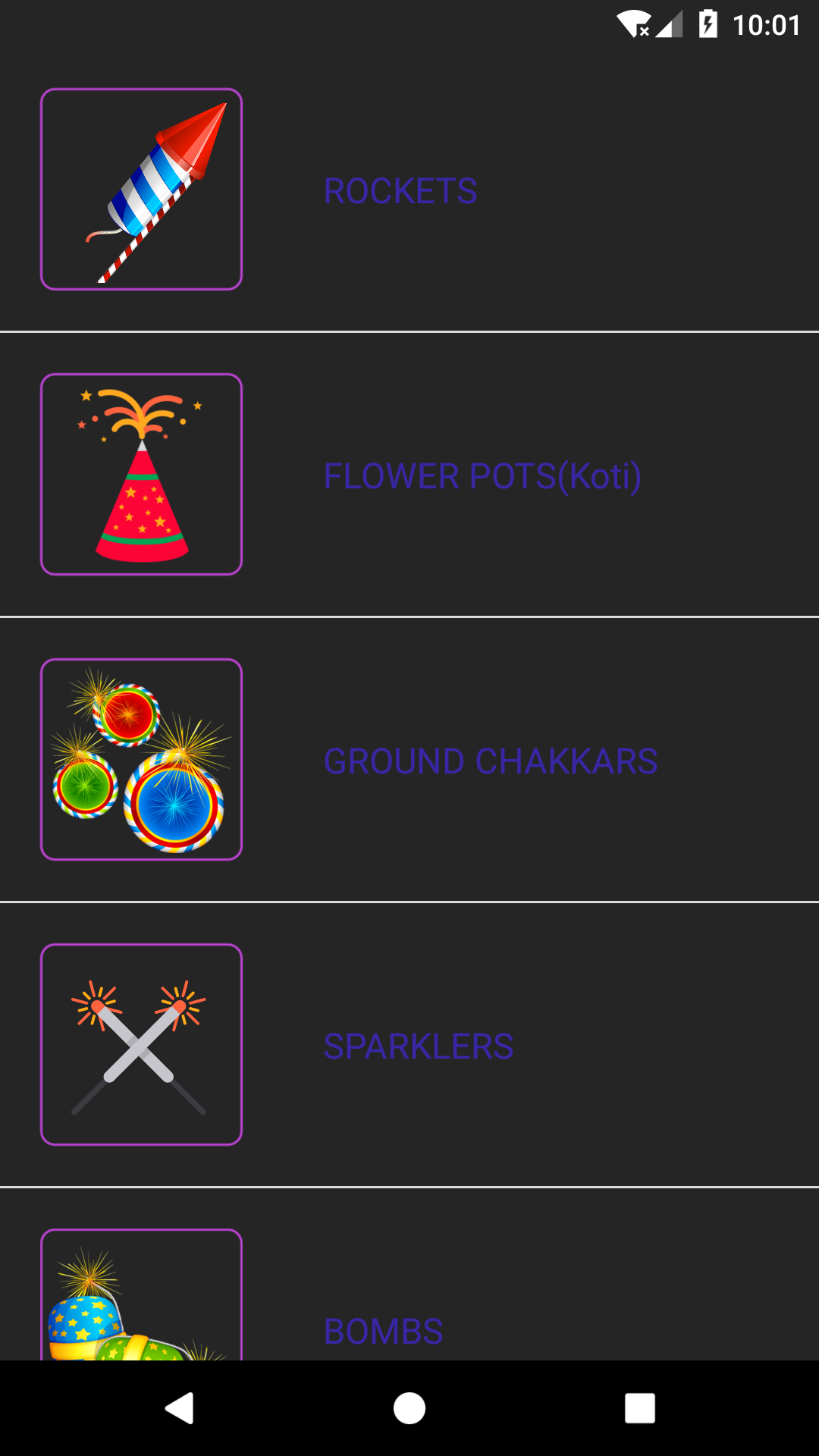
Task: Open the SPARKLERS category
Action: point(419,1046)
